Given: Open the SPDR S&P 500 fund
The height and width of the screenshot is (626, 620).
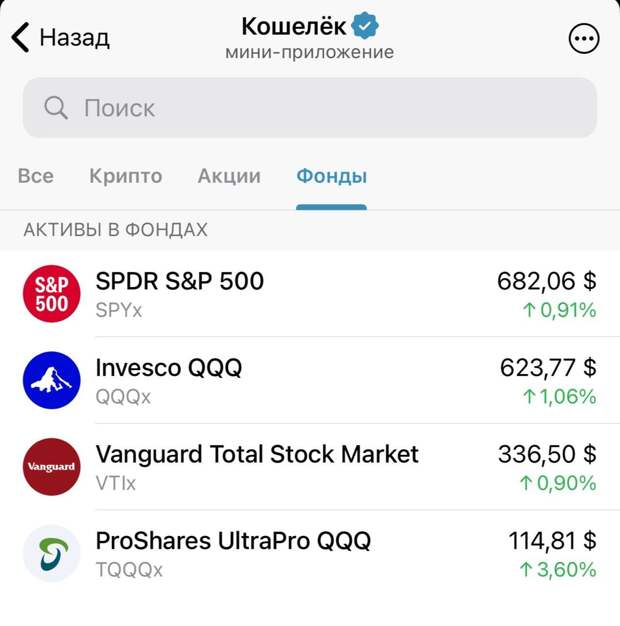Looking at the screenshot, I should pyautogui.click(x=310, y=294).
